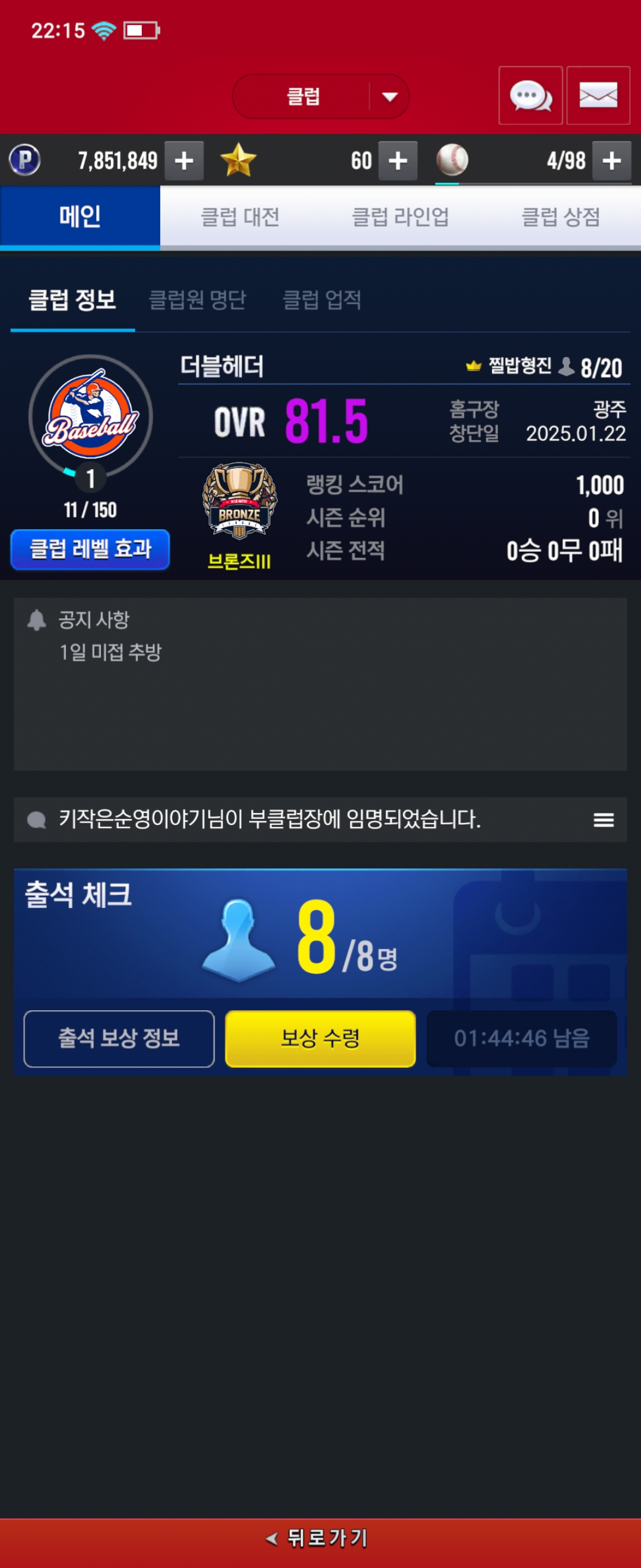Open the club log hamburger menu
This screenshot has height=1568, width=641.
coord(603,820)
